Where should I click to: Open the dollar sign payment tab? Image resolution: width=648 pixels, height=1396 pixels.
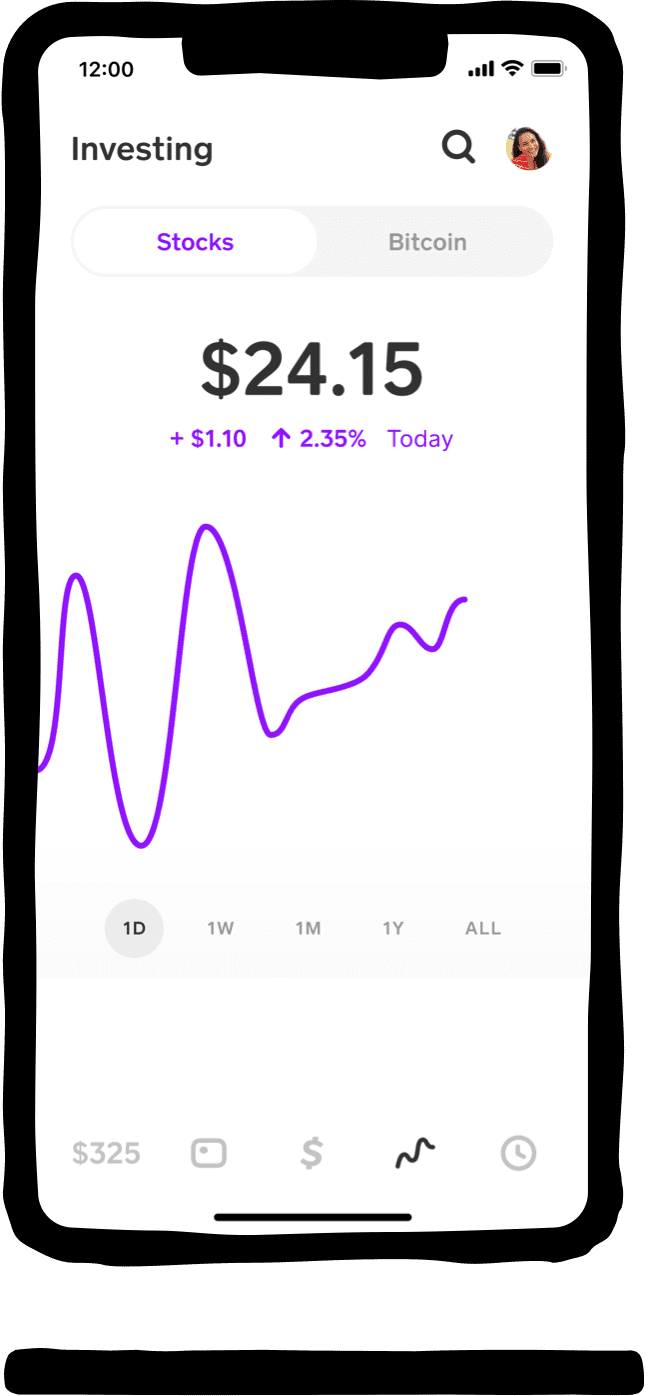[x=312, y=1154]
